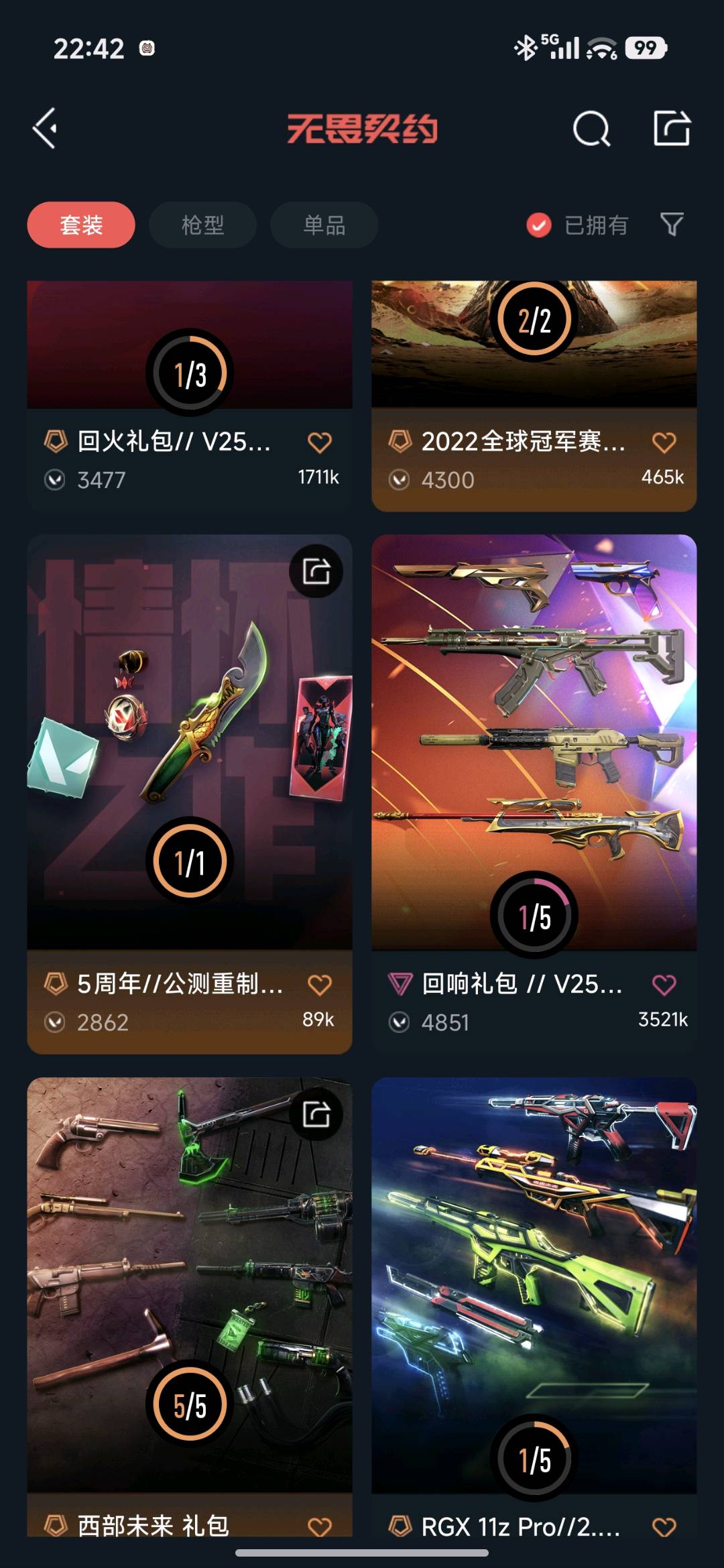Share the 西部未来 bundle via its image icon
The image size is (724, 1568).
point(316,1114)
